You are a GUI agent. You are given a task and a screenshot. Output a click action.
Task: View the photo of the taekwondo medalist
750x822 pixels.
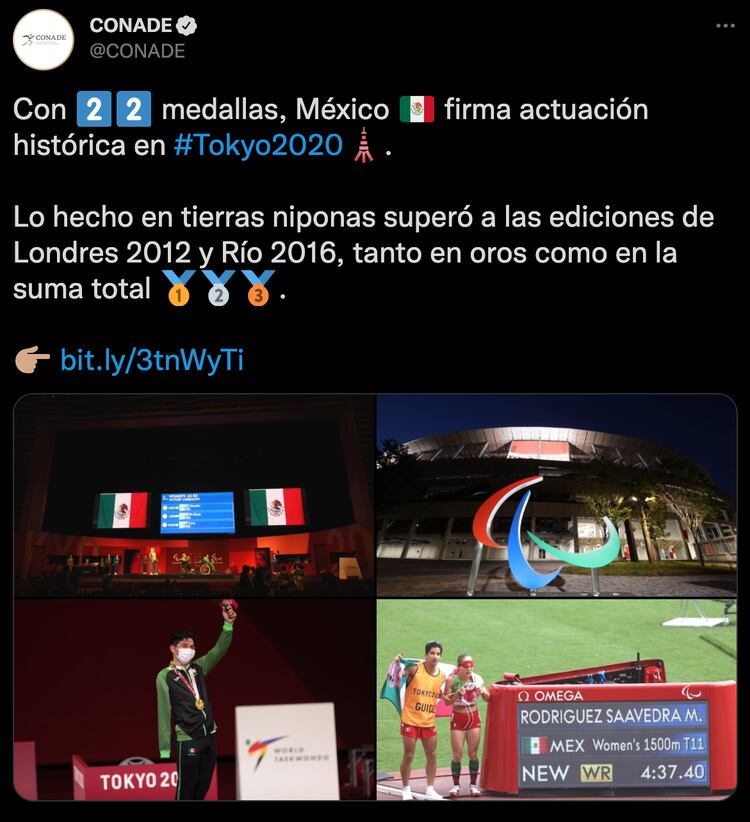(x=194, y=700)
